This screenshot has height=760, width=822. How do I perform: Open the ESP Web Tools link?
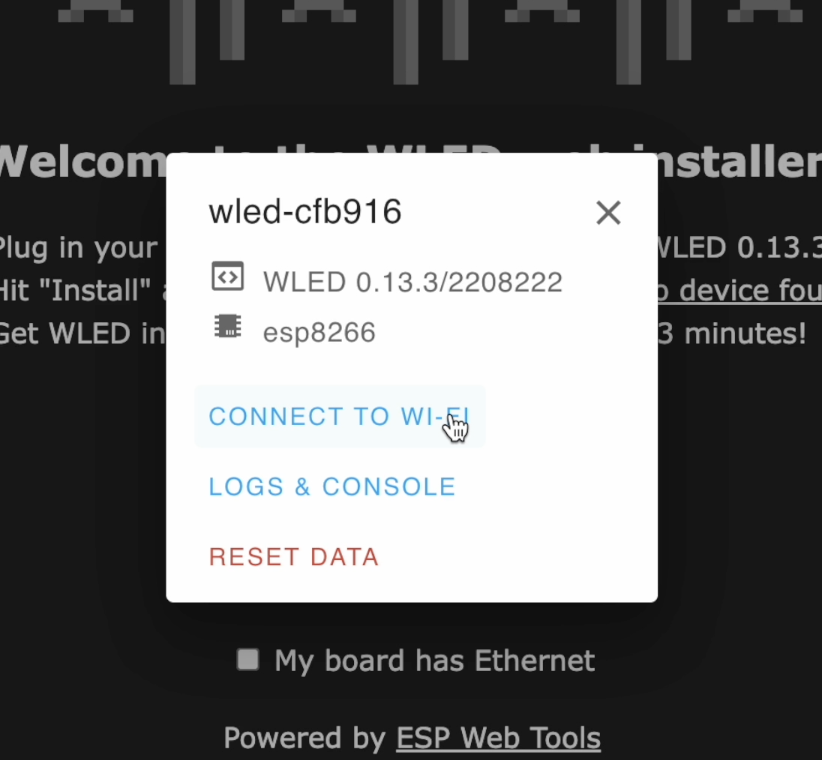pyautogui.click(x=498, y=738)
